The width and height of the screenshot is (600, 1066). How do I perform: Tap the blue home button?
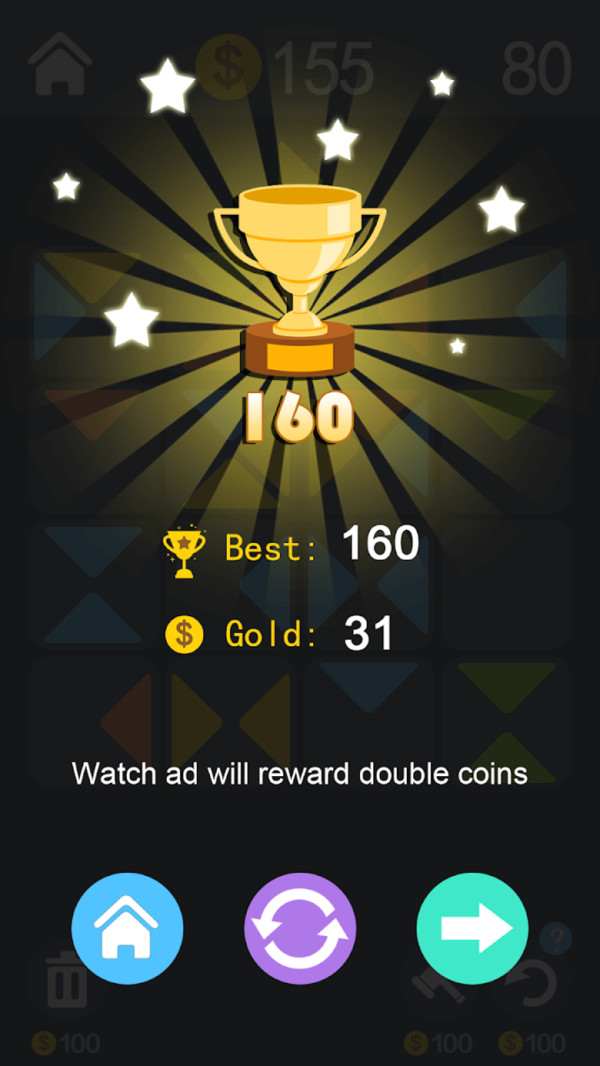(127, 928)
